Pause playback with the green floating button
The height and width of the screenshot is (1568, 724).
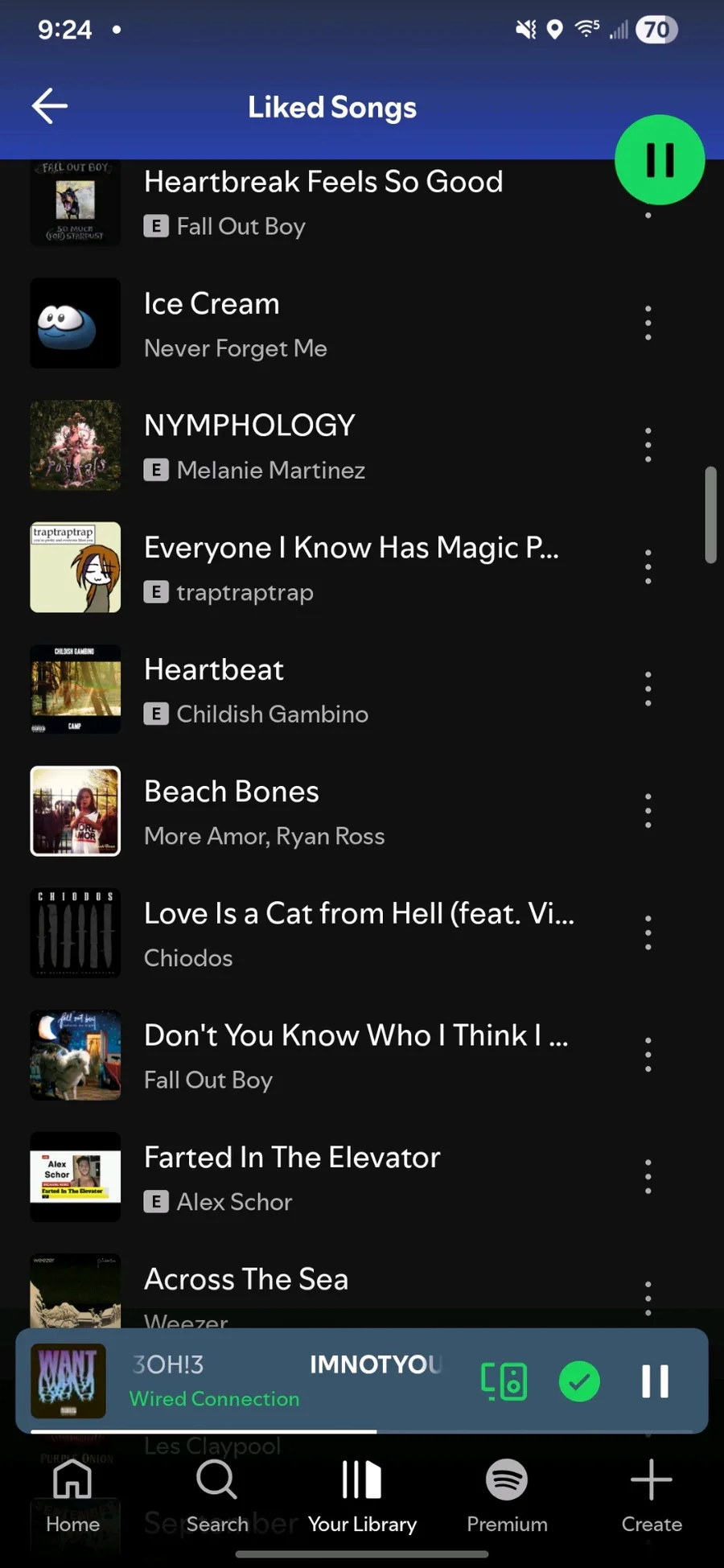point(660,159)
